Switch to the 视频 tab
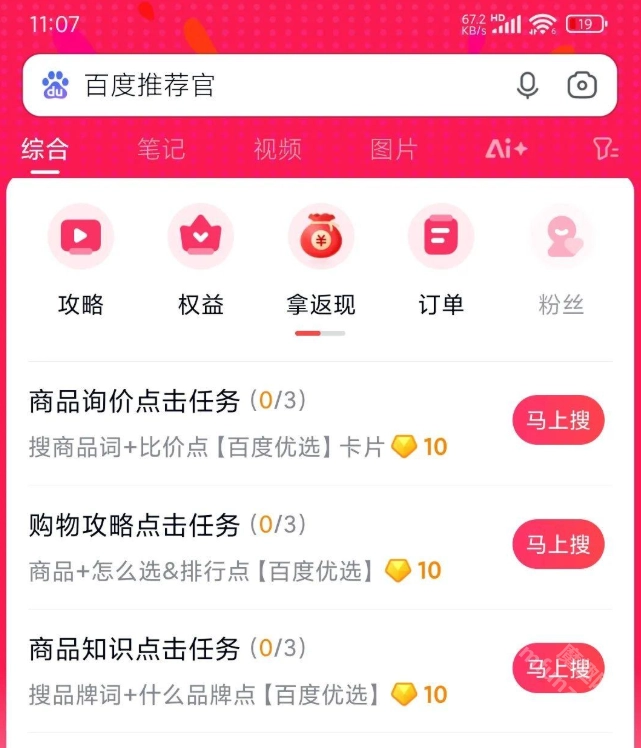This screenshot has width=641, height=748. click(277, 150)
